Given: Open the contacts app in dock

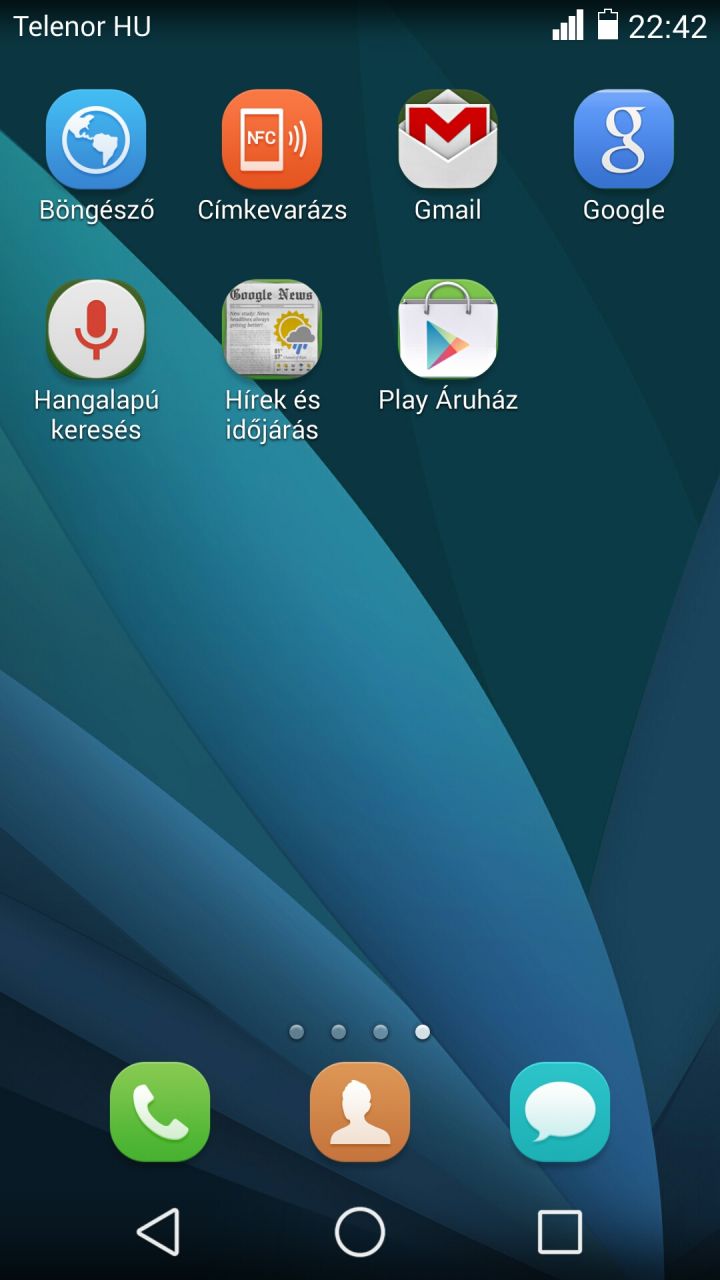Looking at the screenshot, I should [x=360, y=1112].
